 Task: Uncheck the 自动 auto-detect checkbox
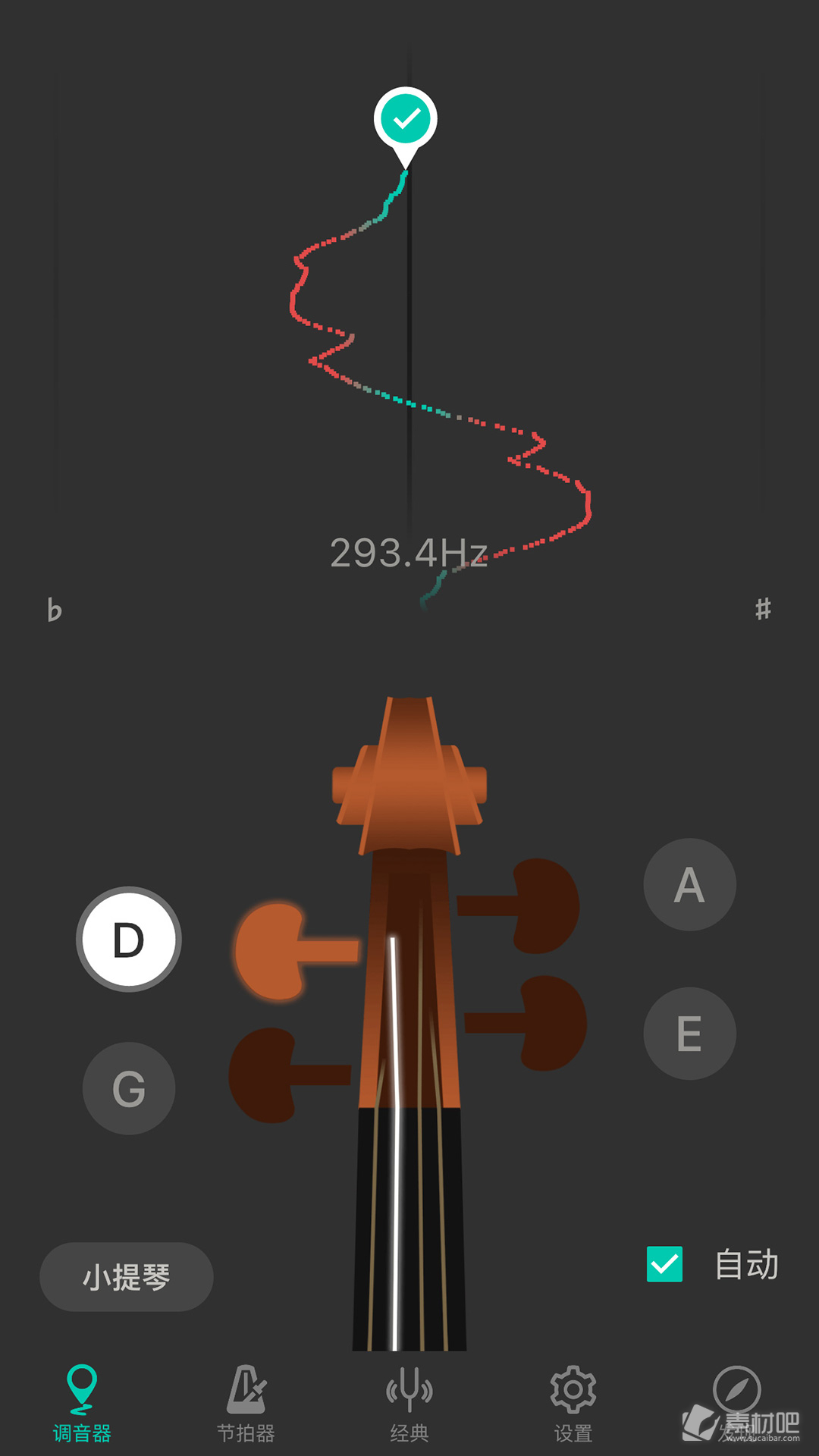point(664,1264)
